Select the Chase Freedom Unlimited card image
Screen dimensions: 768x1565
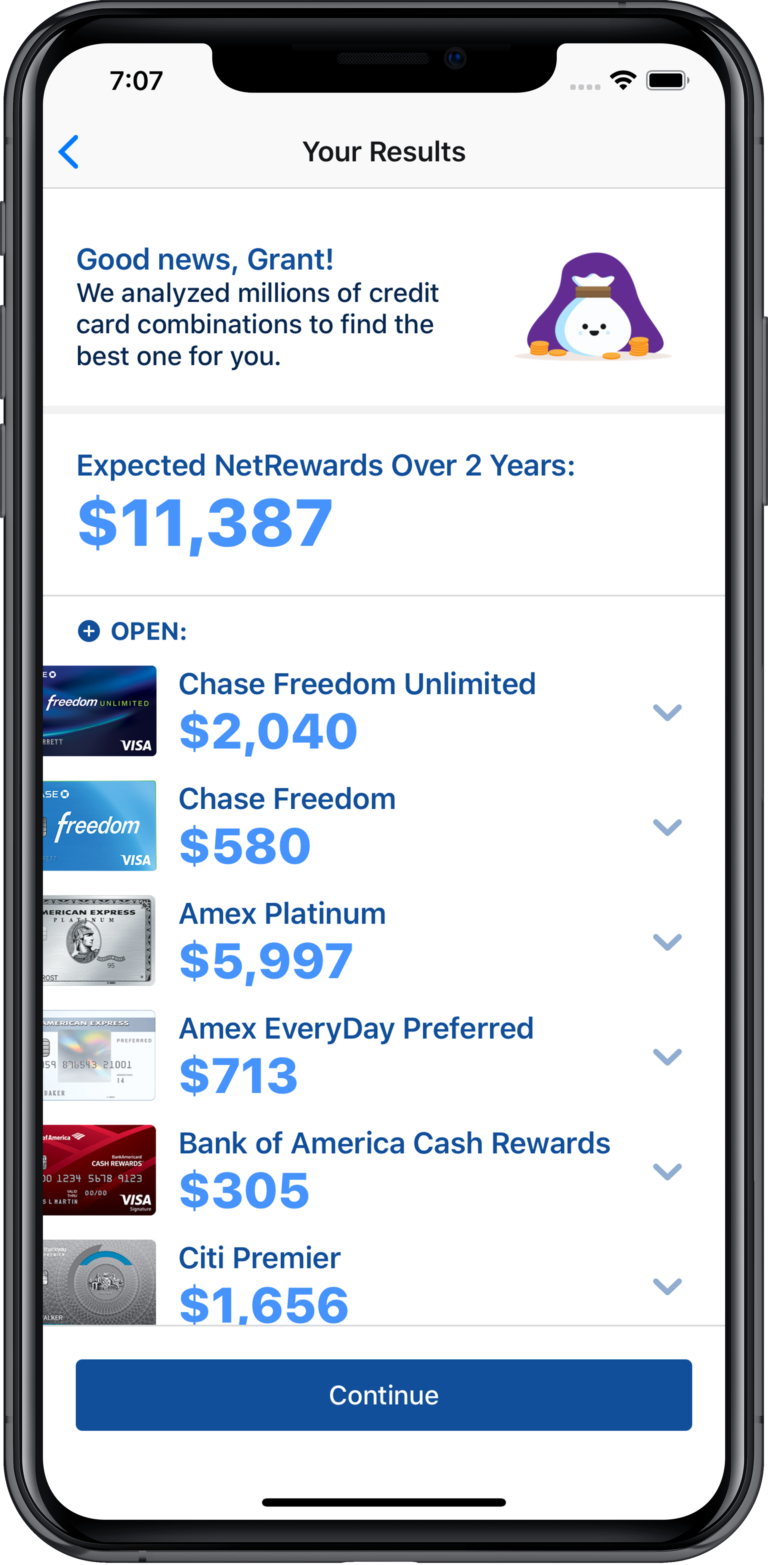[99, 710]
